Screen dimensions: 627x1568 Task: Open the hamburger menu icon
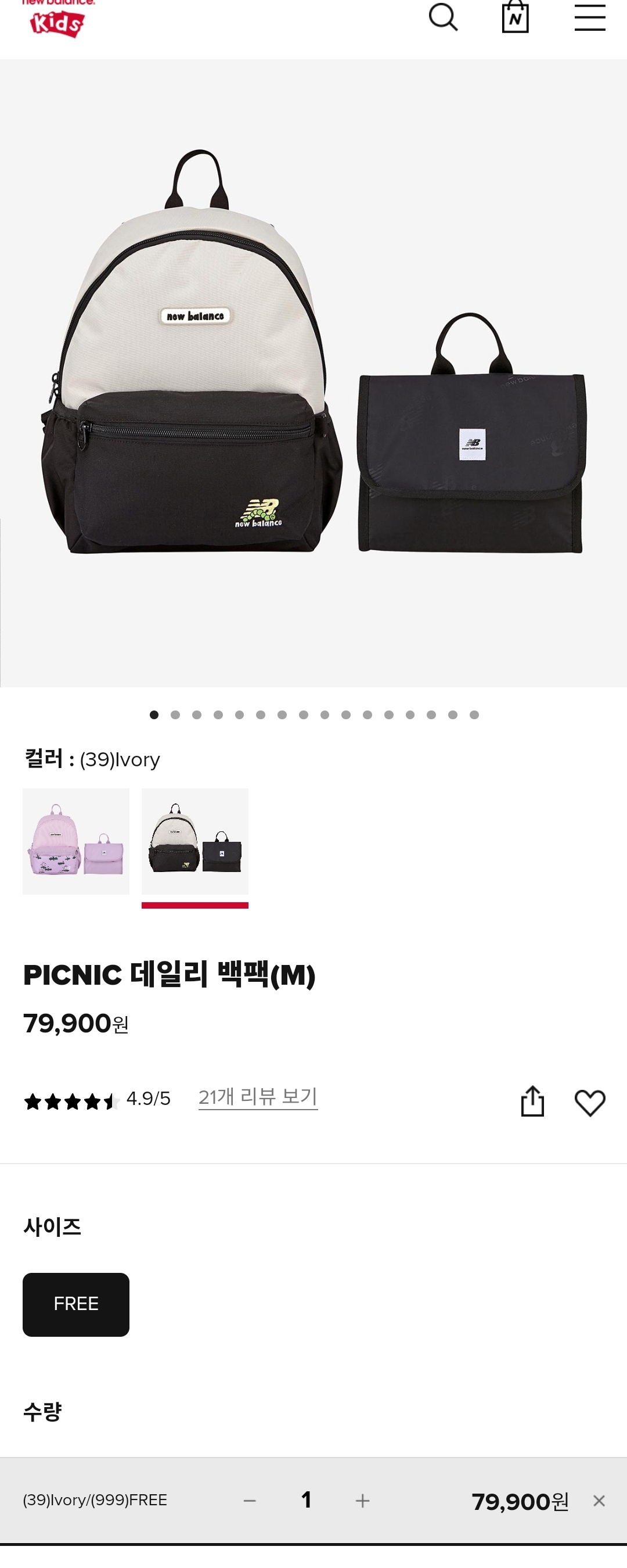(x=589, y=16)
